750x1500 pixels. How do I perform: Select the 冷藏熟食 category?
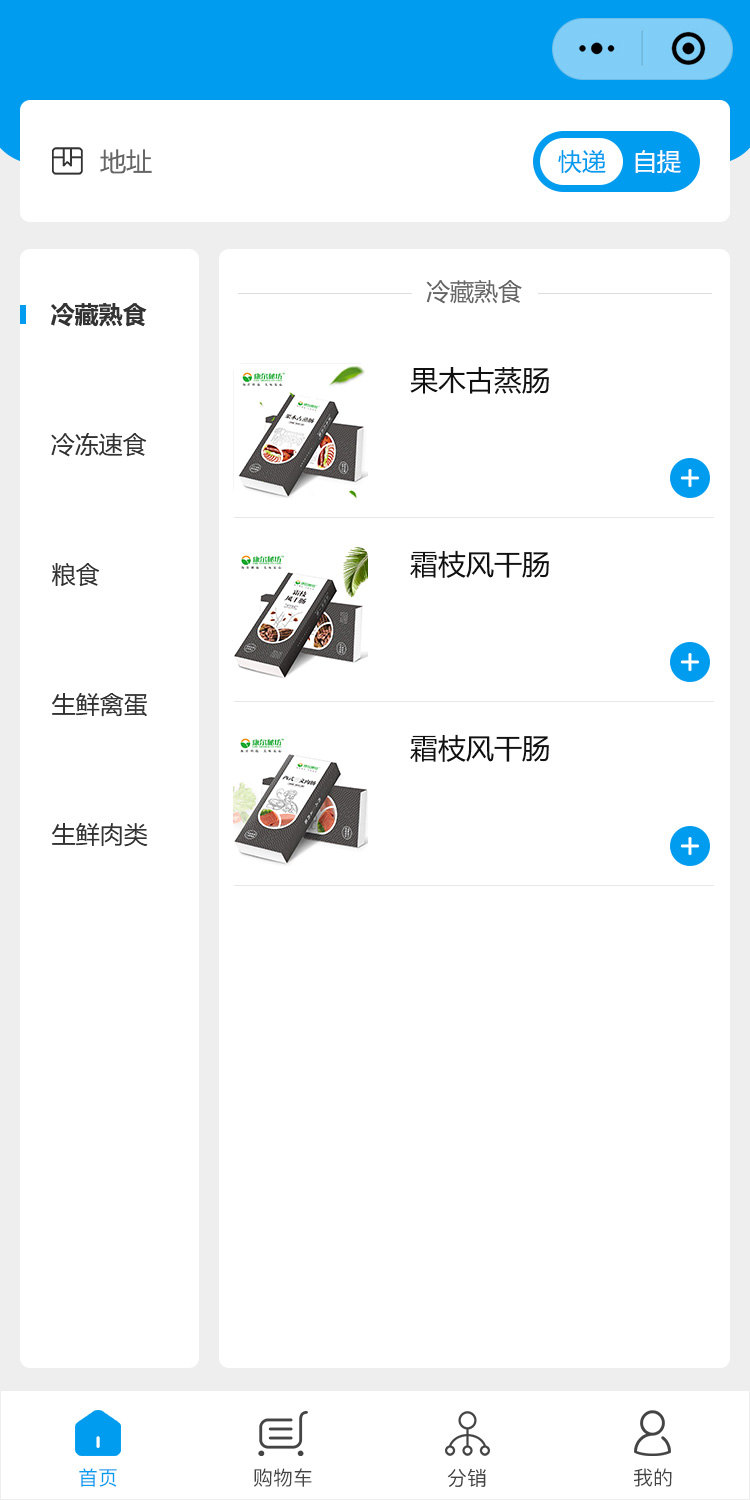99,315
